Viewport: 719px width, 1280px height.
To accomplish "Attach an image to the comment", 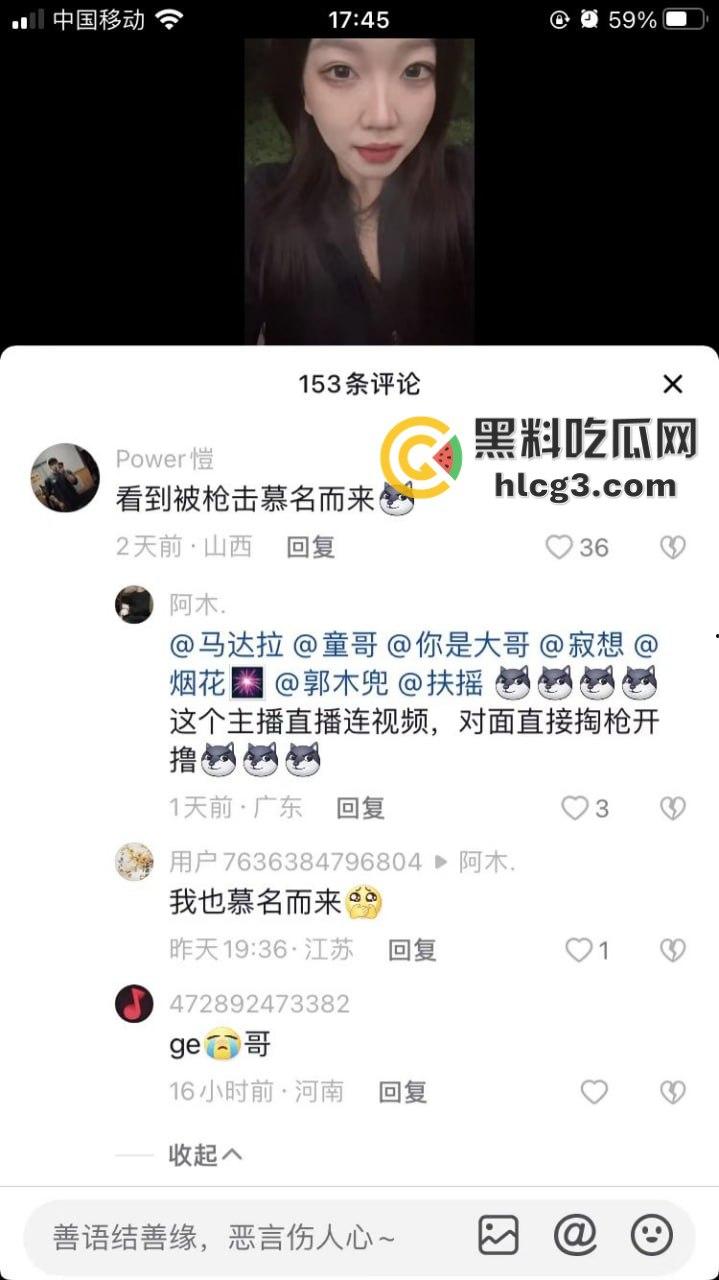I will [498, 1236].
